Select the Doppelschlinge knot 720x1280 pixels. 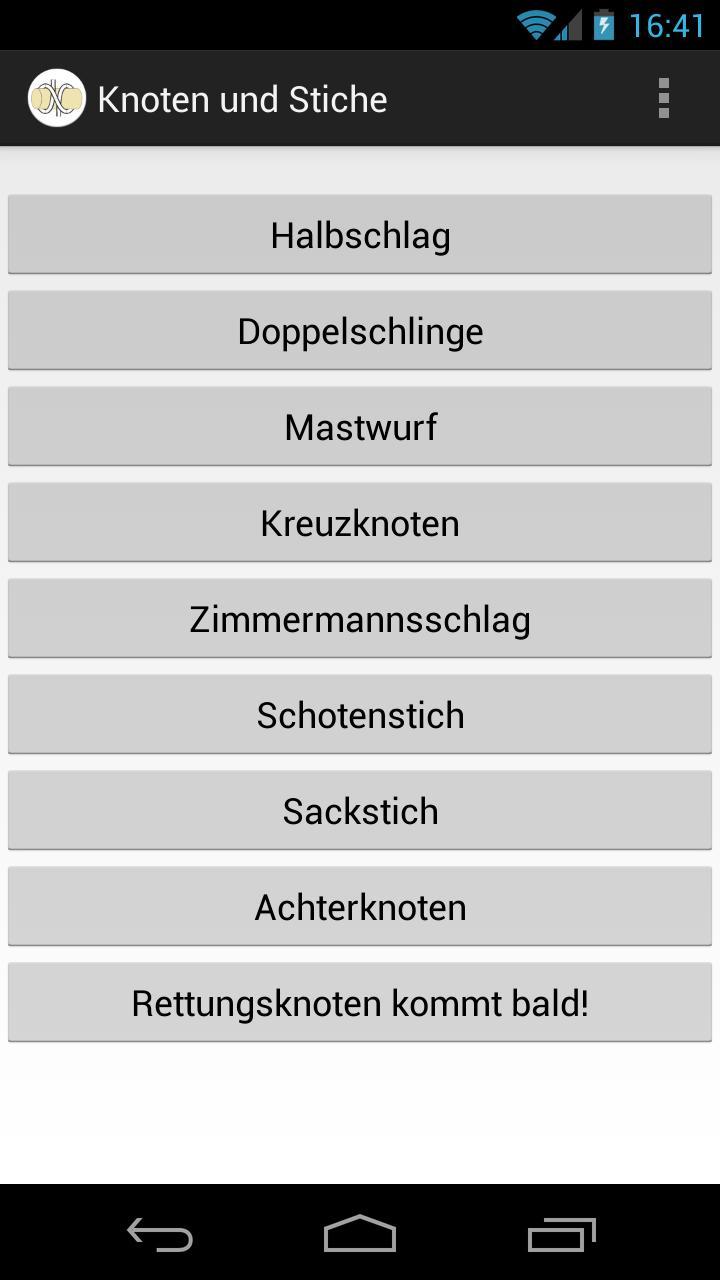pyautogui.click(x=360, y=330)
